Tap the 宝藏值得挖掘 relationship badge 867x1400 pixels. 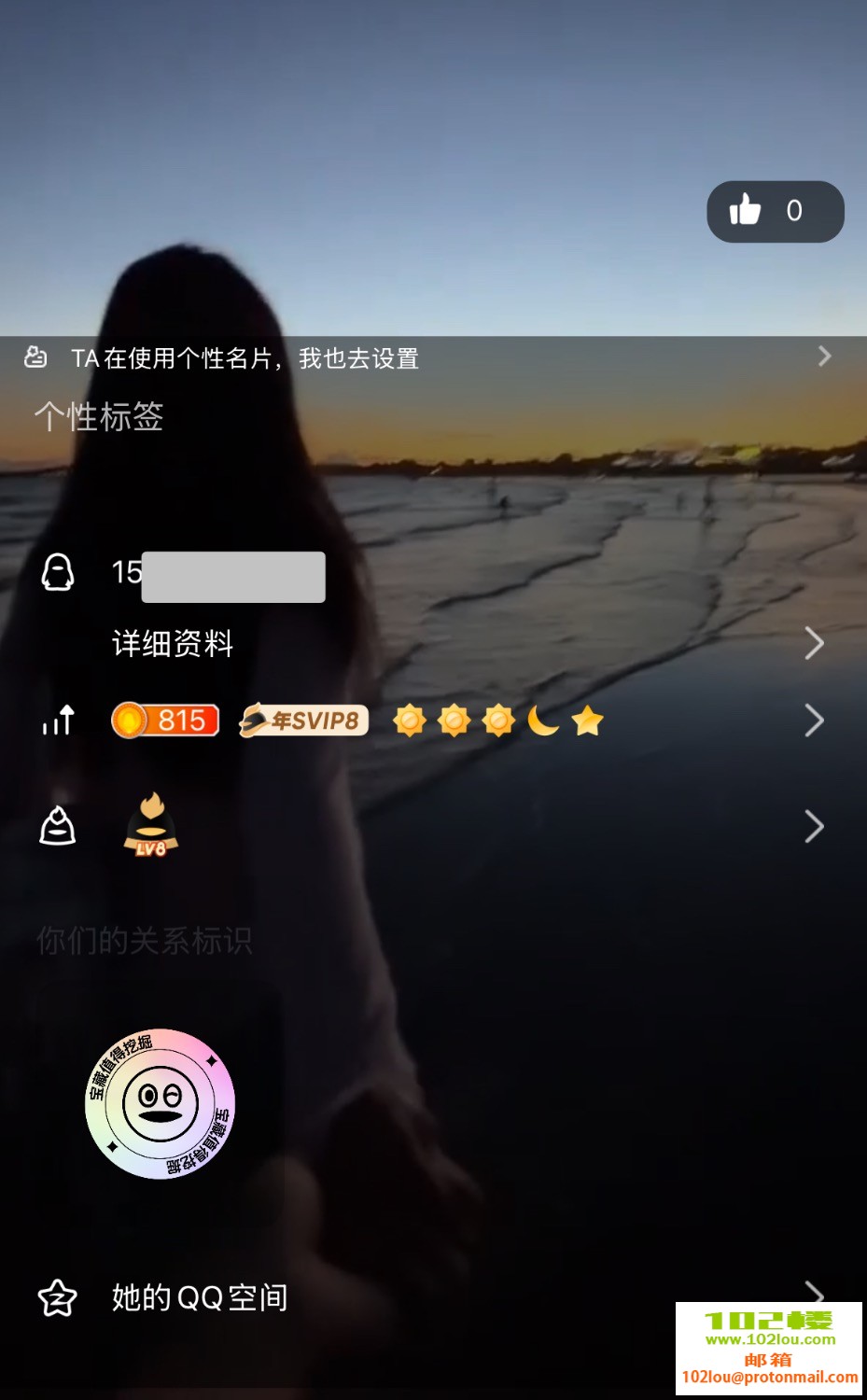point(160,1104)
